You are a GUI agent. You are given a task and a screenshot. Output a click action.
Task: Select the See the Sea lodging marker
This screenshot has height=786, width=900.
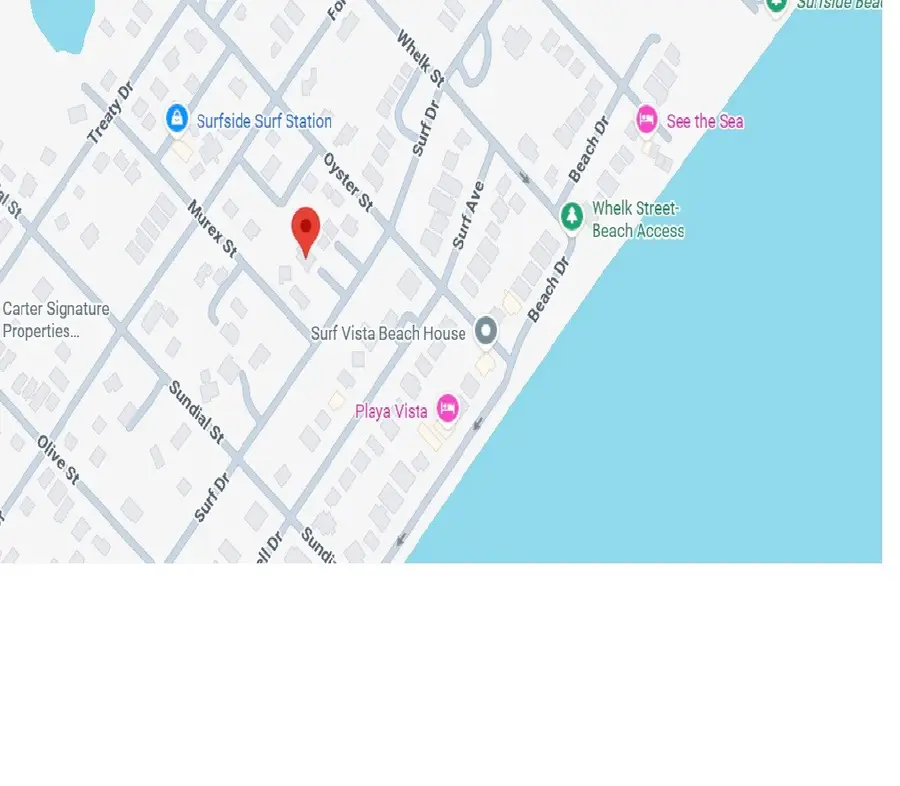[647, 120]
